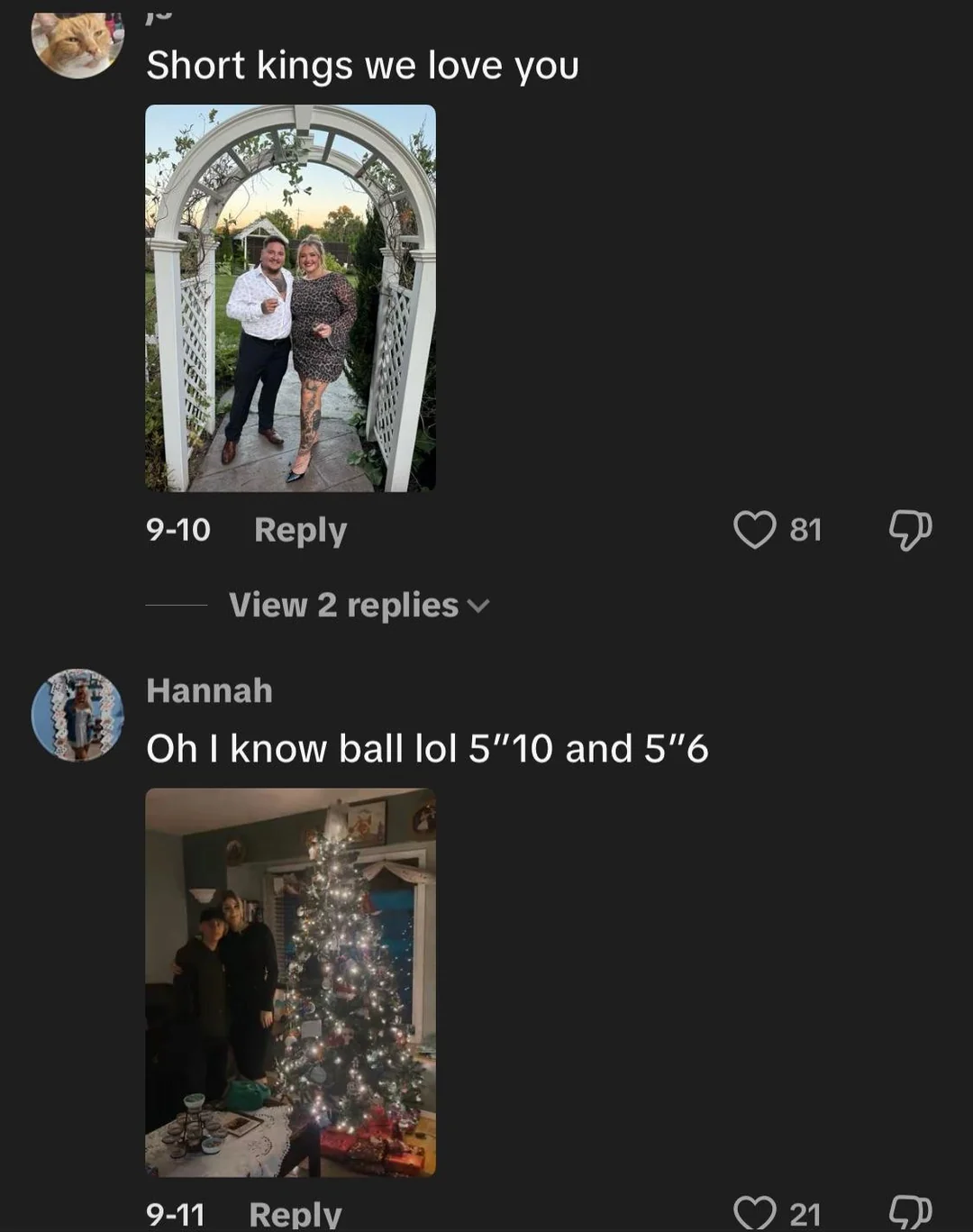Viewport: 973px width, 1232px height.
Task: Expand View 2 replies
Action: point(358,605)
